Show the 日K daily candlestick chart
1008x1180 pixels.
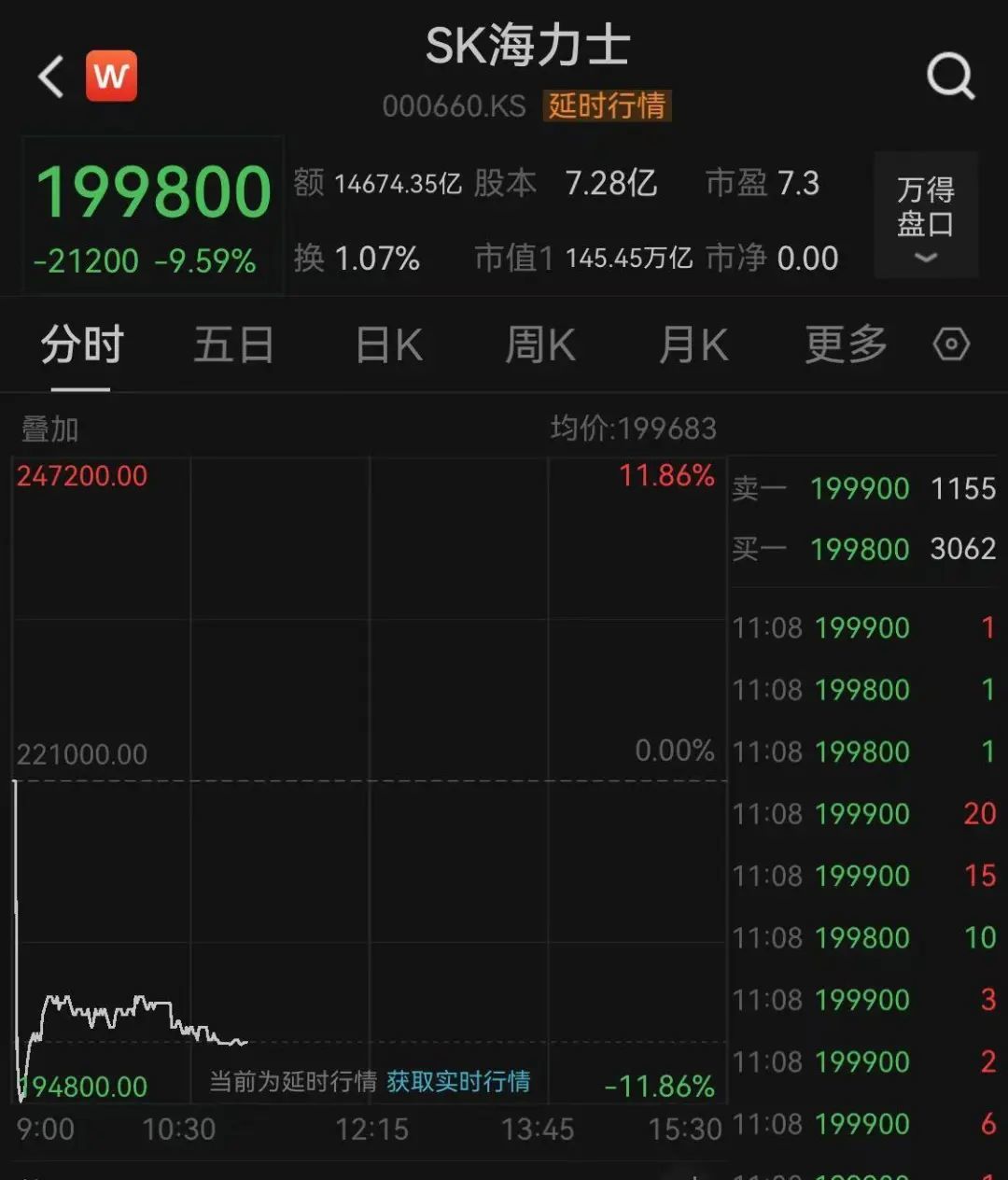coord(389,345)
